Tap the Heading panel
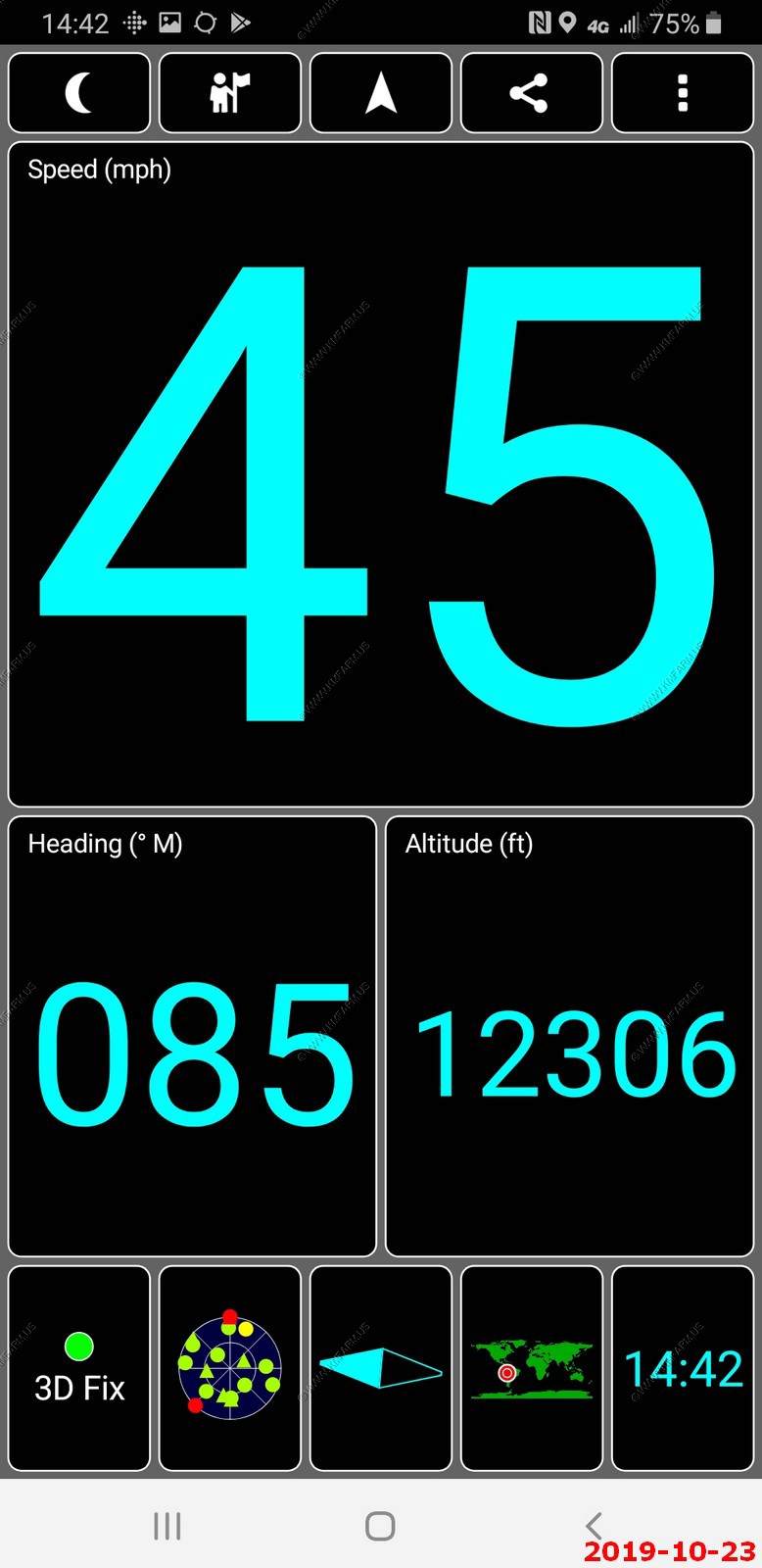This screenshot has height=1568, width=762. tap(192, 1036)
